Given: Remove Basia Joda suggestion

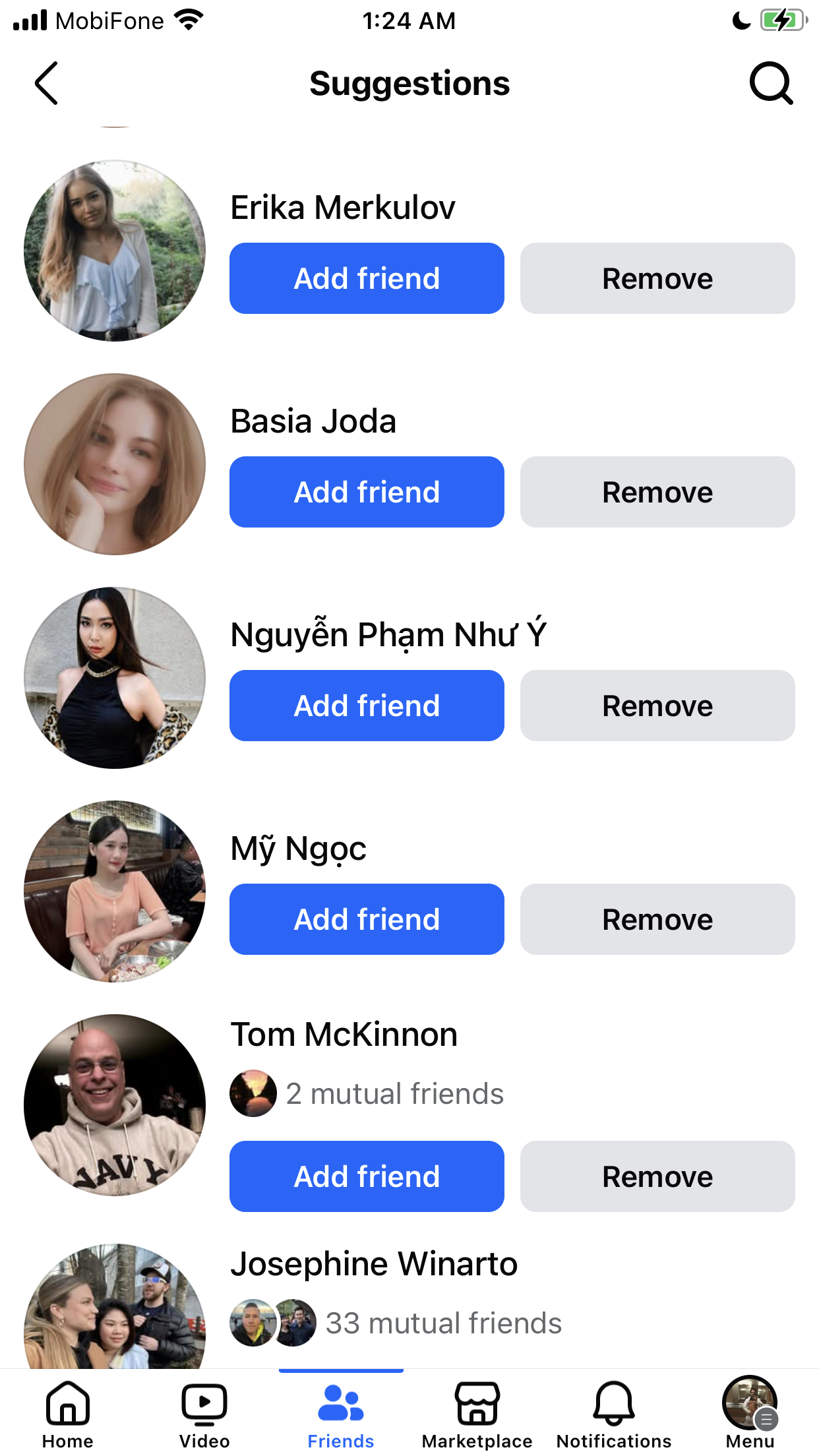Looking at the screenshot, I should pyautogui.click(x=657, y=492).
